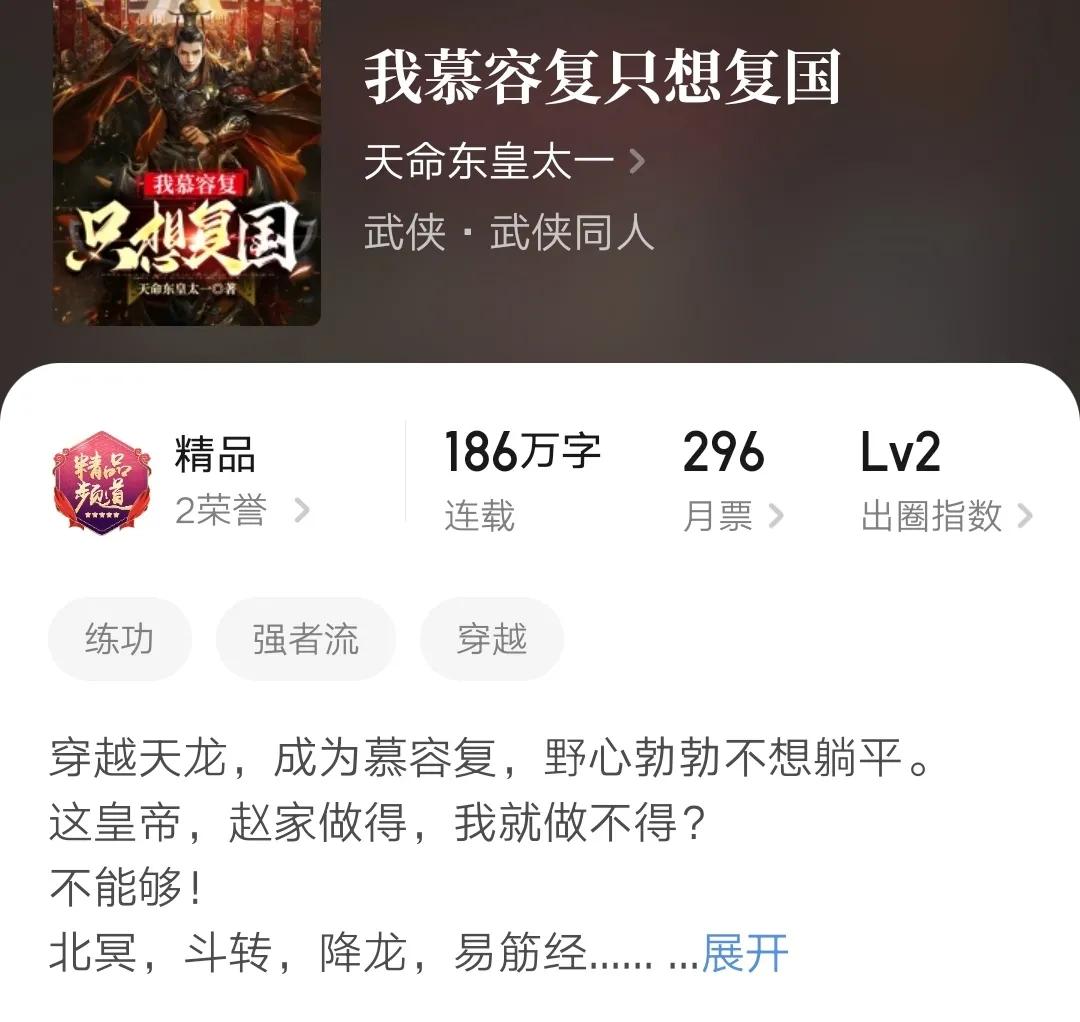Expand the synopsis with 展开

pyautogui.click(x=745, y=952)
